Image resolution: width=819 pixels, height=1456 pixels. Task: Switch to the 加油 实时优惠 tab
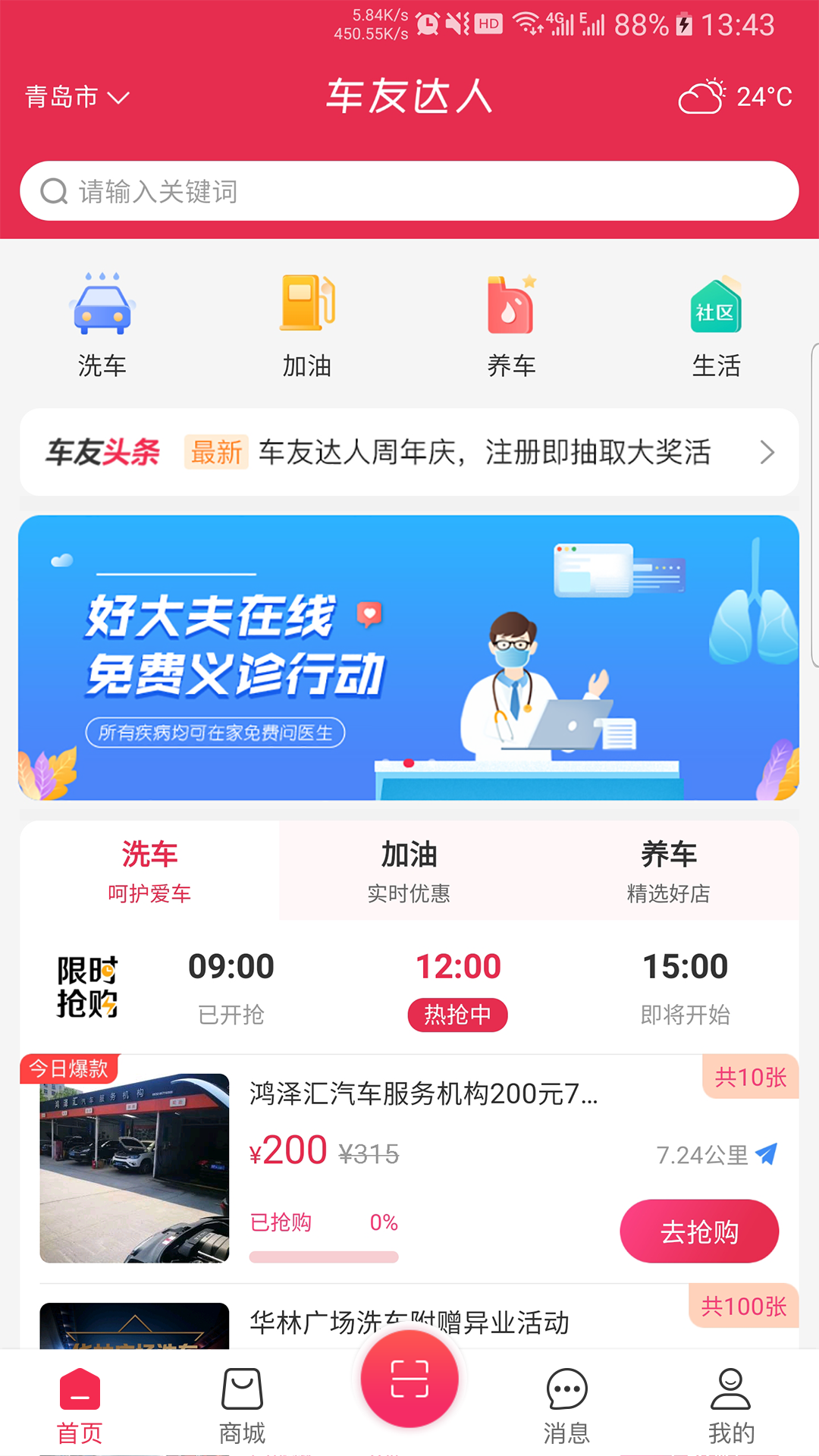click(409, 871)
